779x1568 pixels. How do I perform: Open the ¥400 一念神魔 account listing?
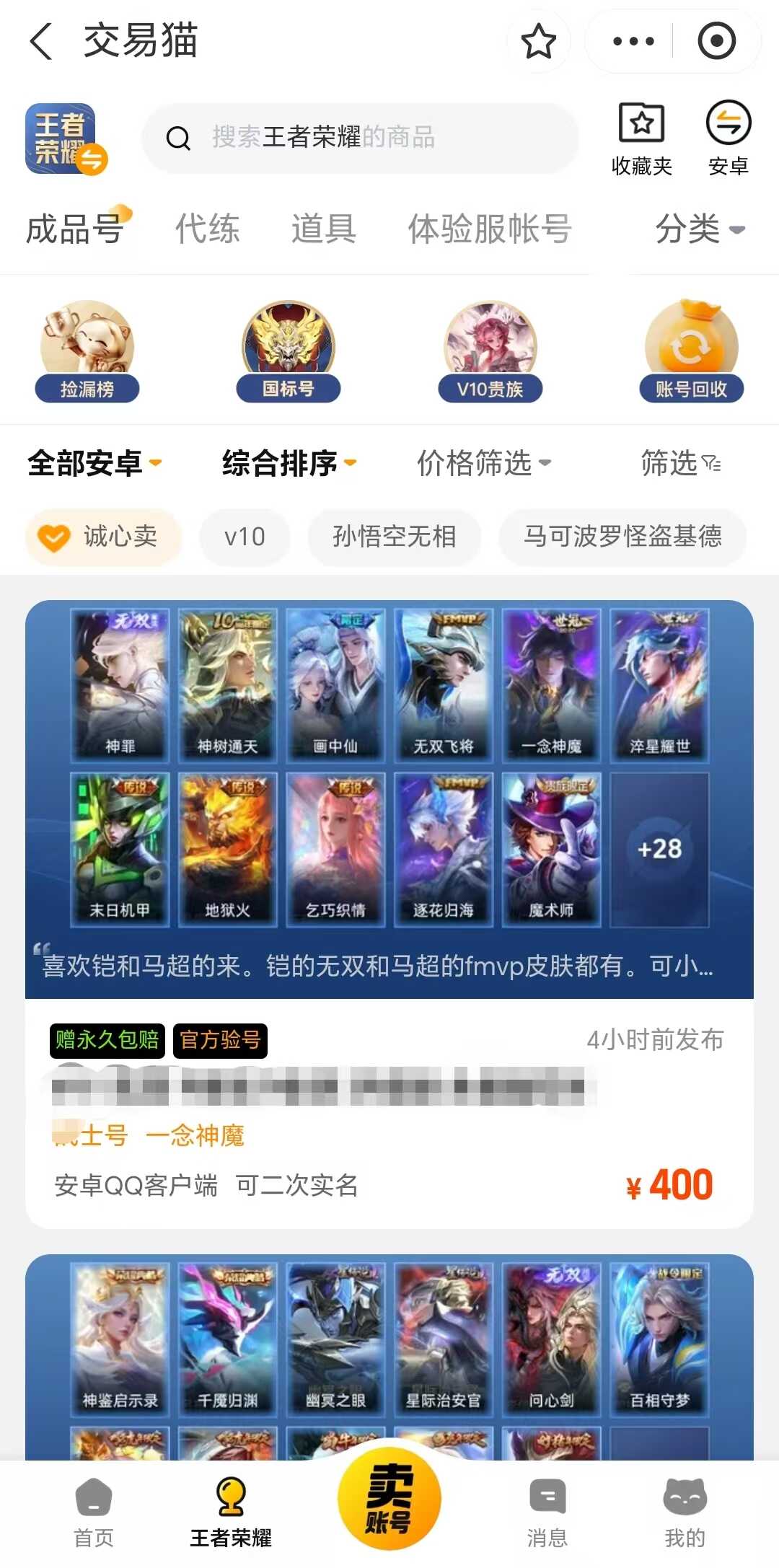click(x=389, y=914)
